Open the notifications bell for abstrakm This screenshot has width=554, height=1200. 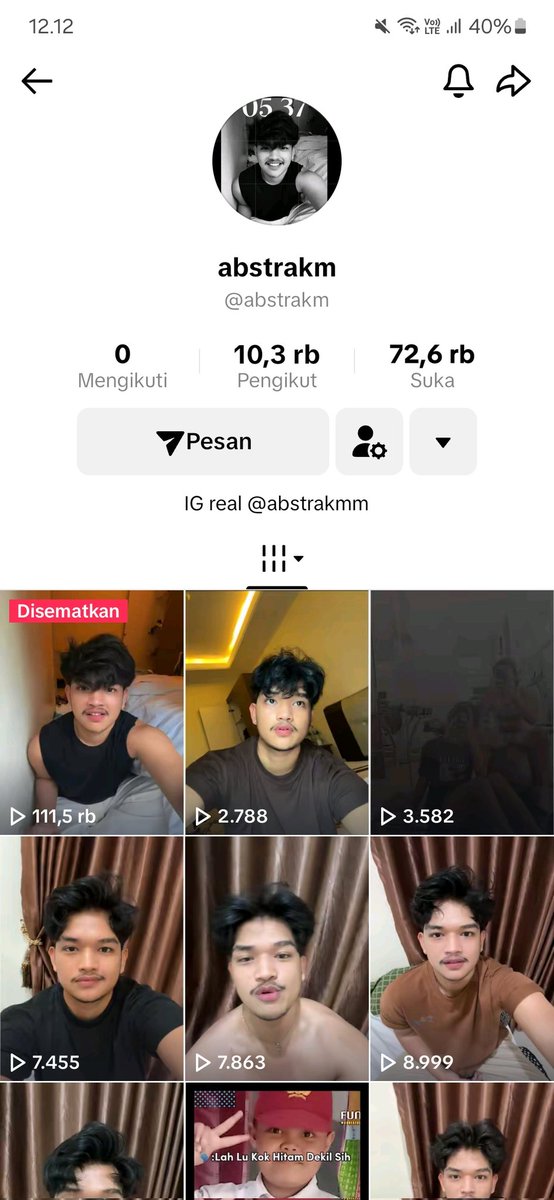[458, 81]
